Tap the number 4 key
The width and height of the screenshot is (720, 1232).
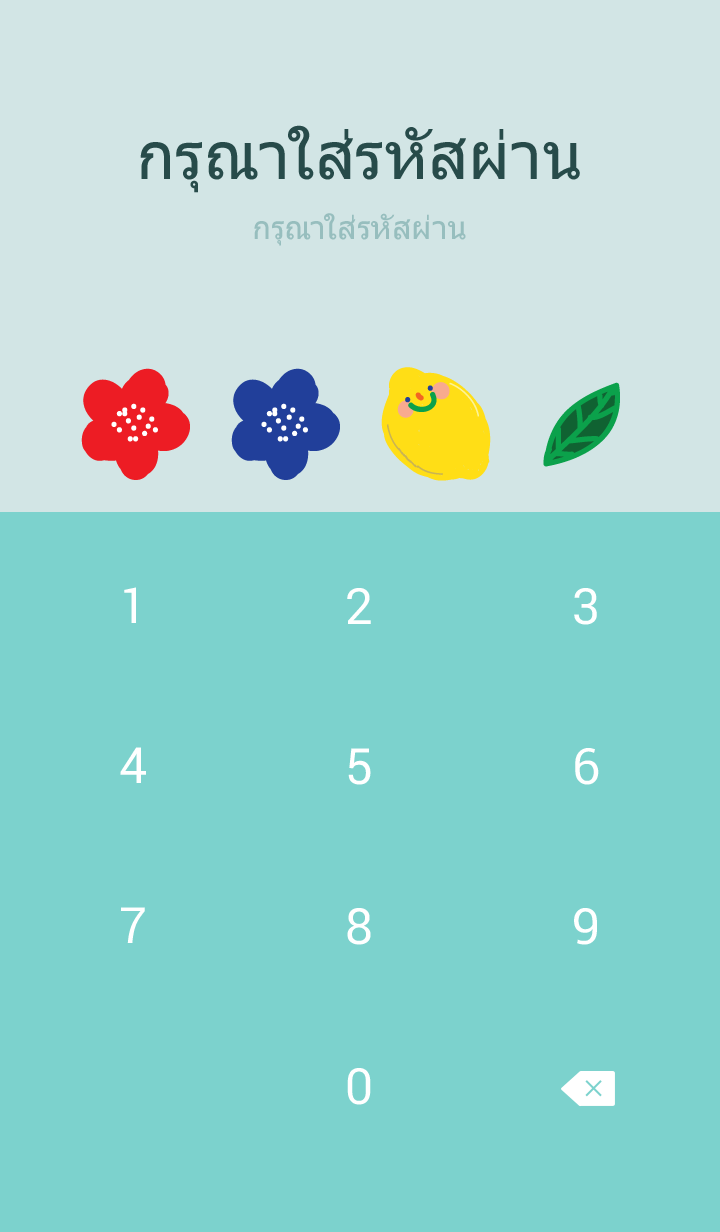click(x=132, y=766)
